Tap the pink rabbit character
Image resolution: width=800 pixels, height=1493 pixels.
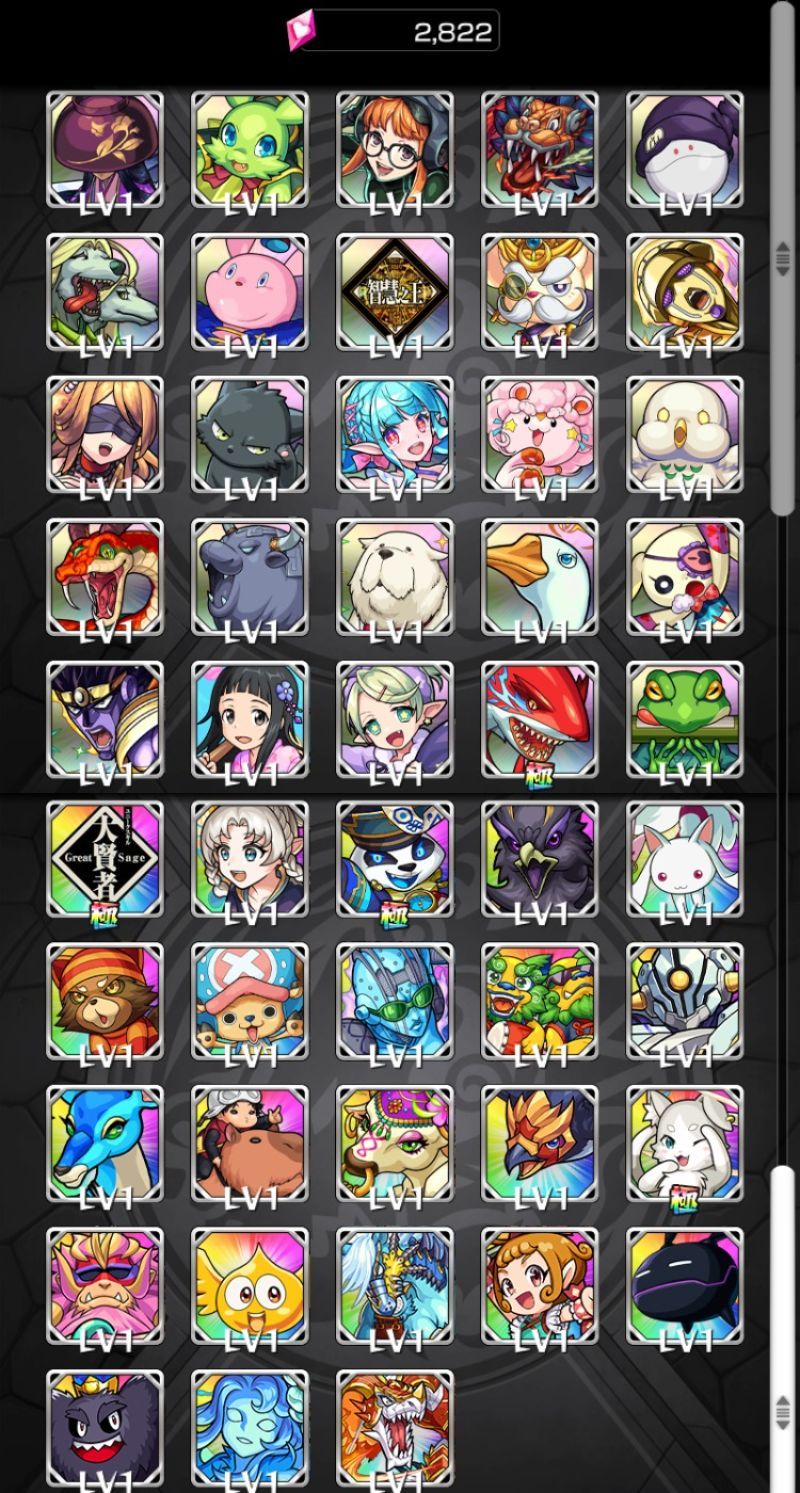tap(250, 292)
